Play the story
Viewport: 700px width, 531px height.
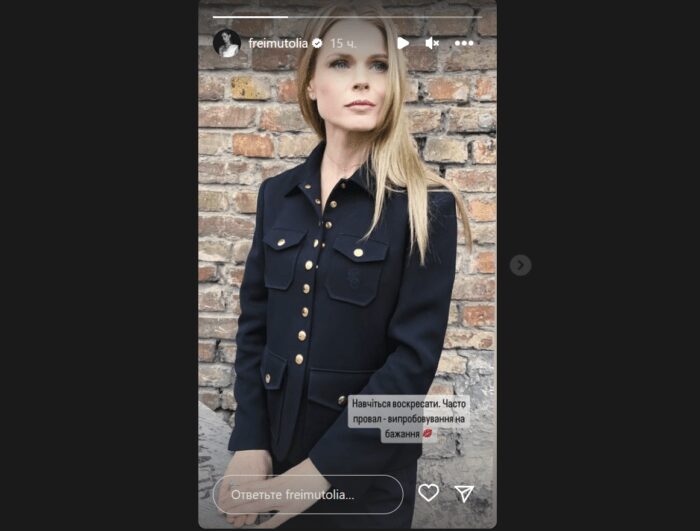pyautogui.click(x=402, y=44)
